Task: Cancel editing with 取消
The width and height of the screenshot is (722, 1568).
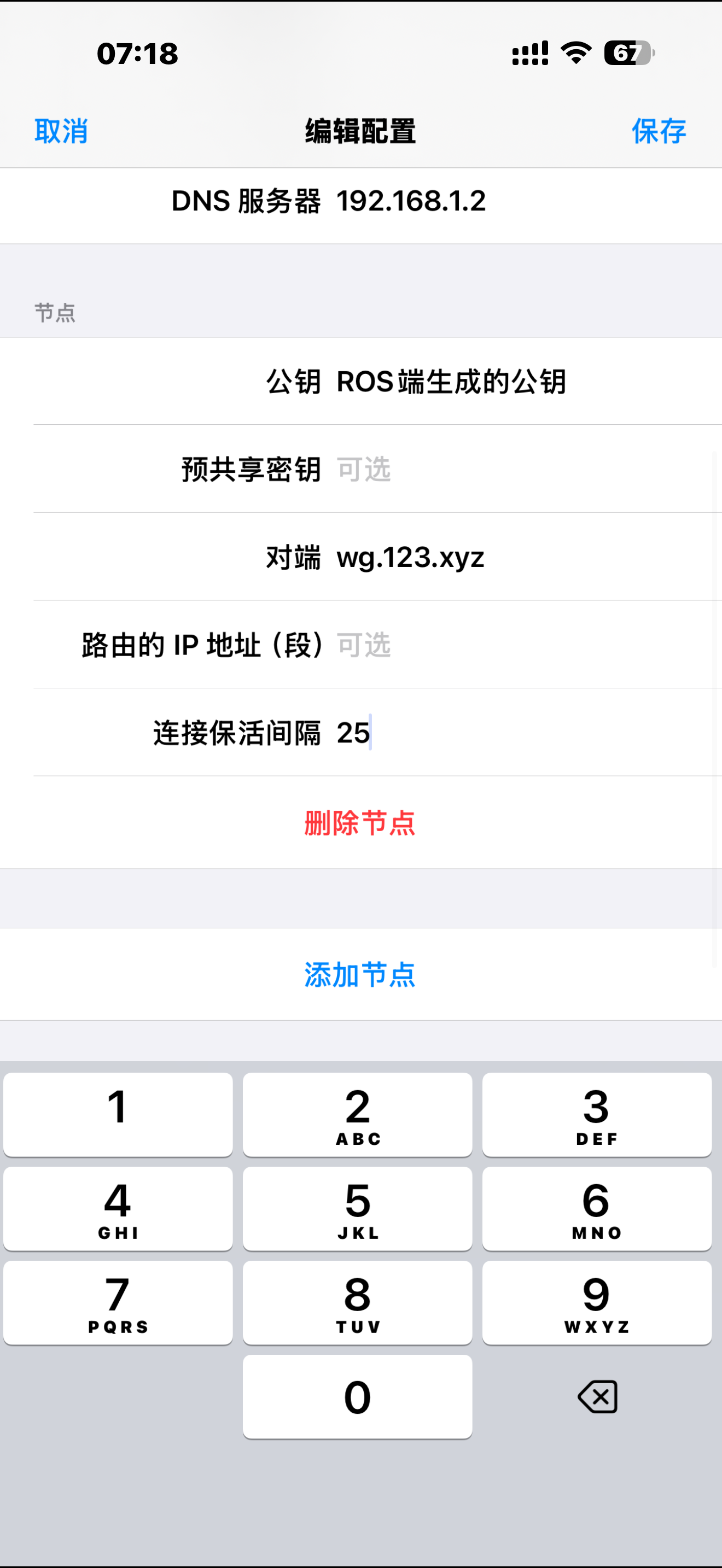Action: click(61, 131)
